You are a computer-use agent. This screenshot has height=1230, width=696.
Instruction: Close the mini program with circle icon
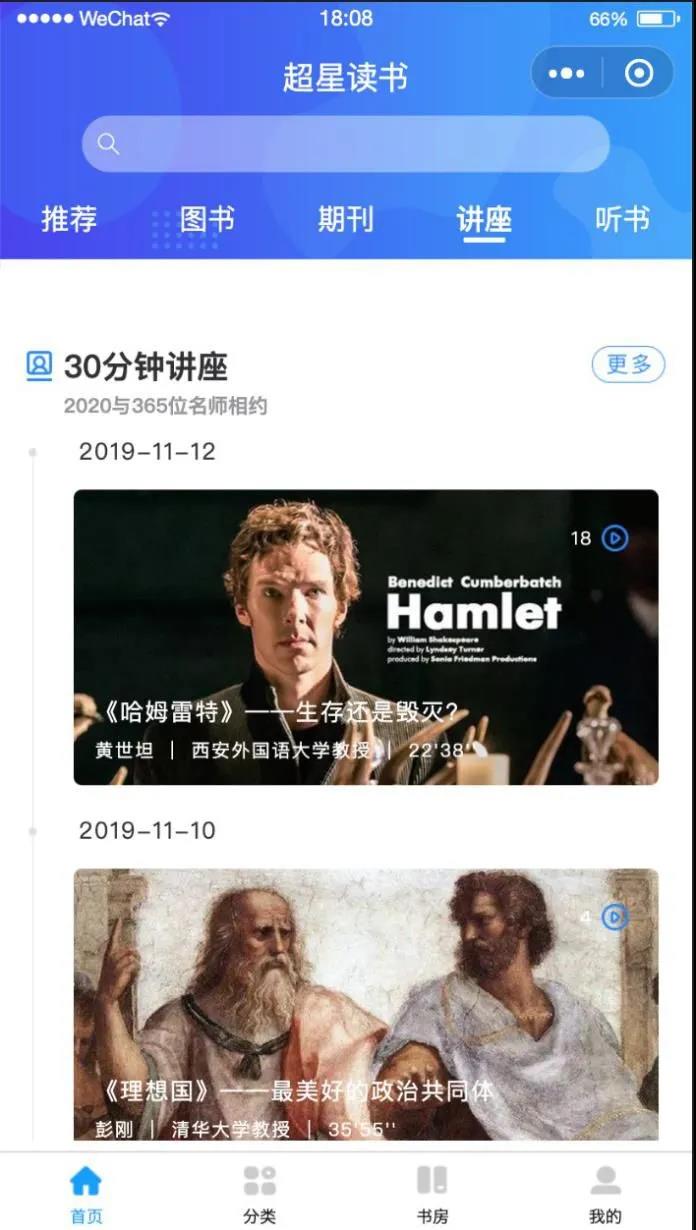click(x=638, y=73)
